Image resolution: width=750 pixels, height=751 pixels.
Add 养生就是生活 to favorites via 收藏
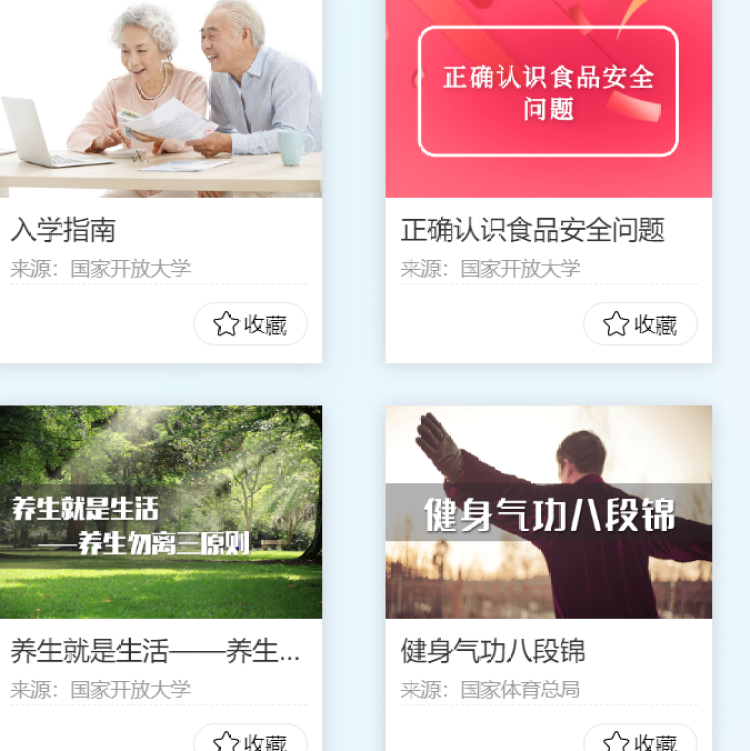250,741
